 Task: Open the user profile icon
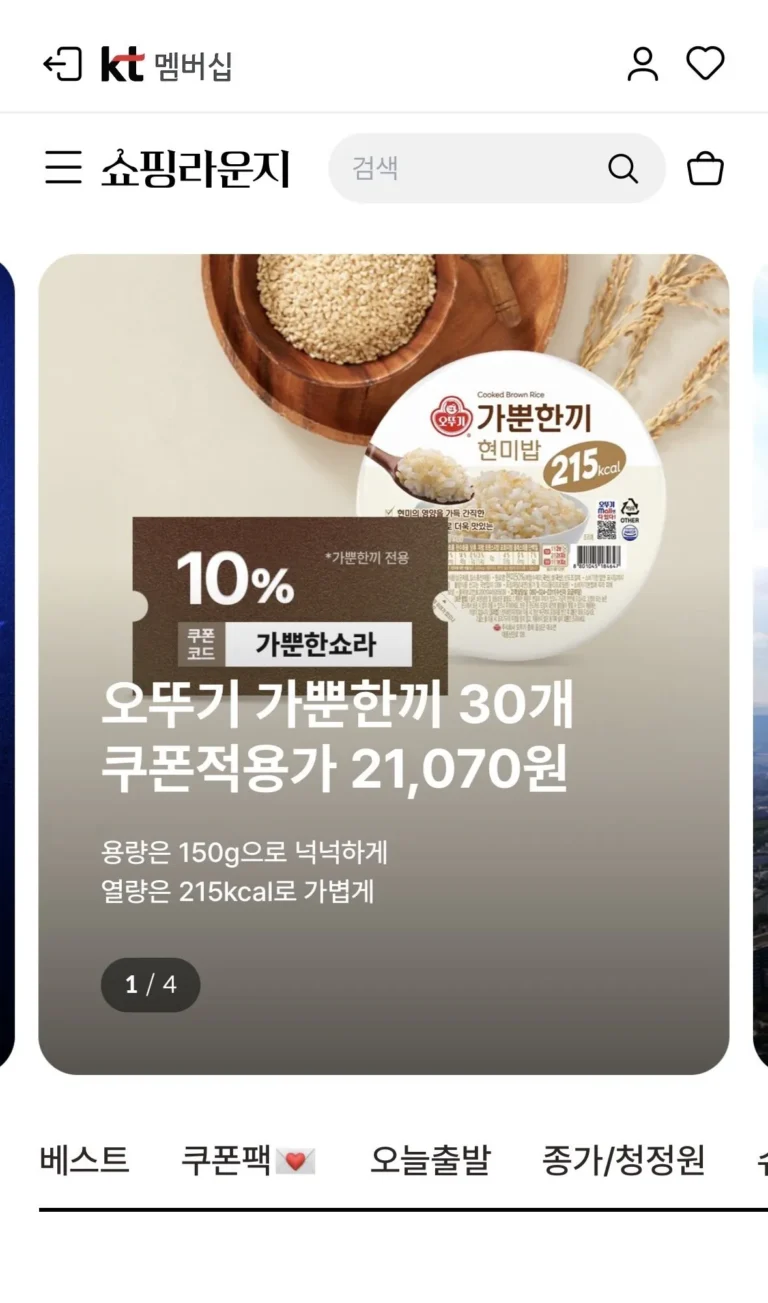tap(642, 65)
